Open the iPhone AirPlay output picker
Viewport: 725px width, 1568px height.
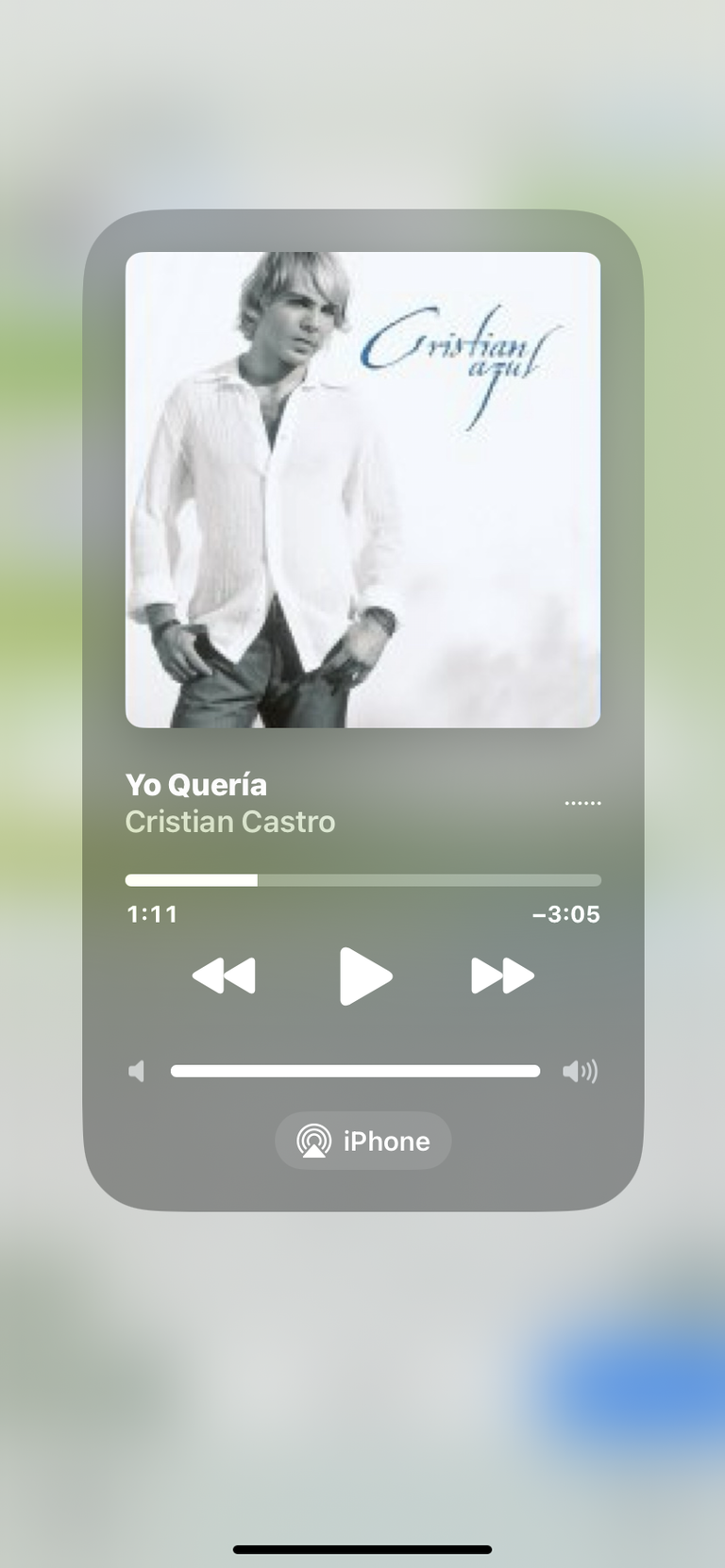362,1141
